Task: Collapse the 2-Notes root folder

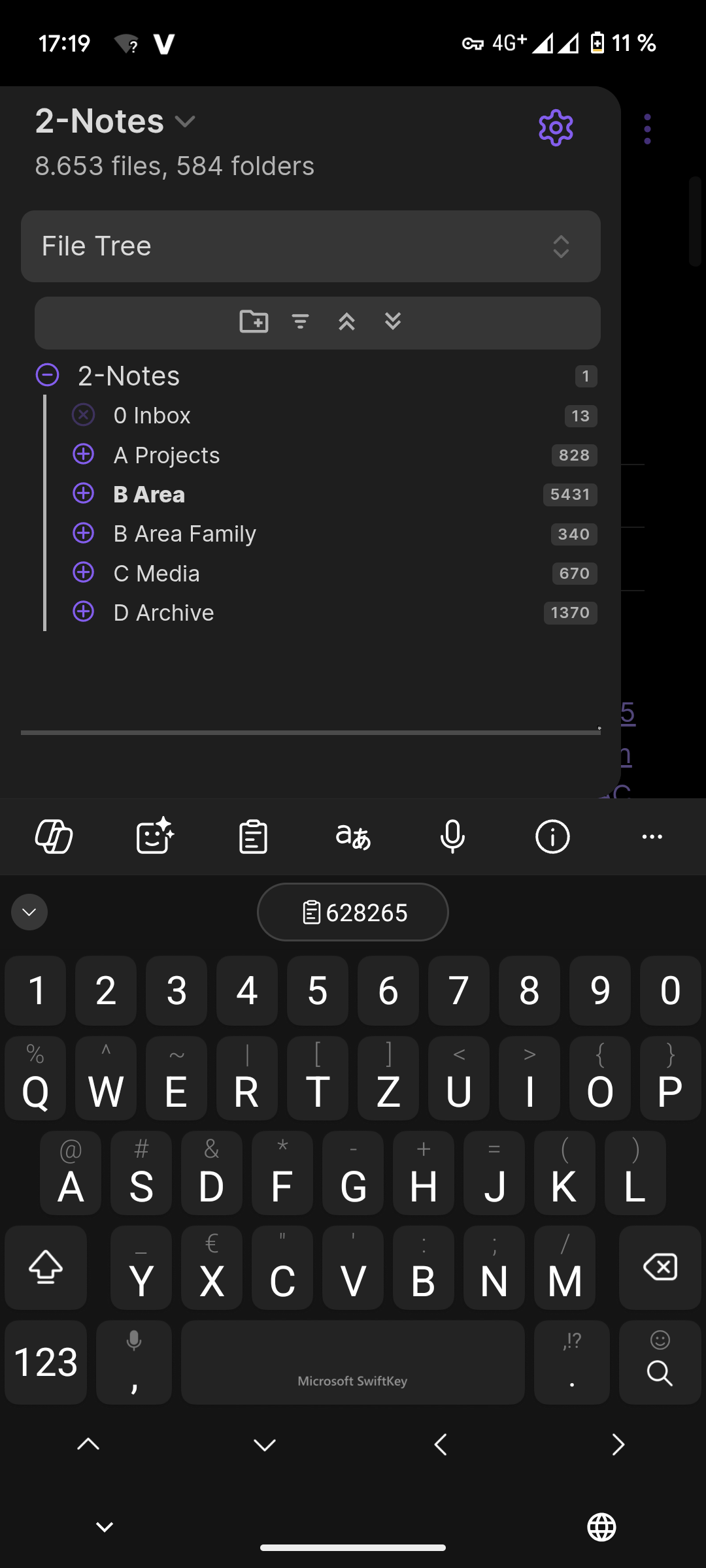Action: coord(47,376)
